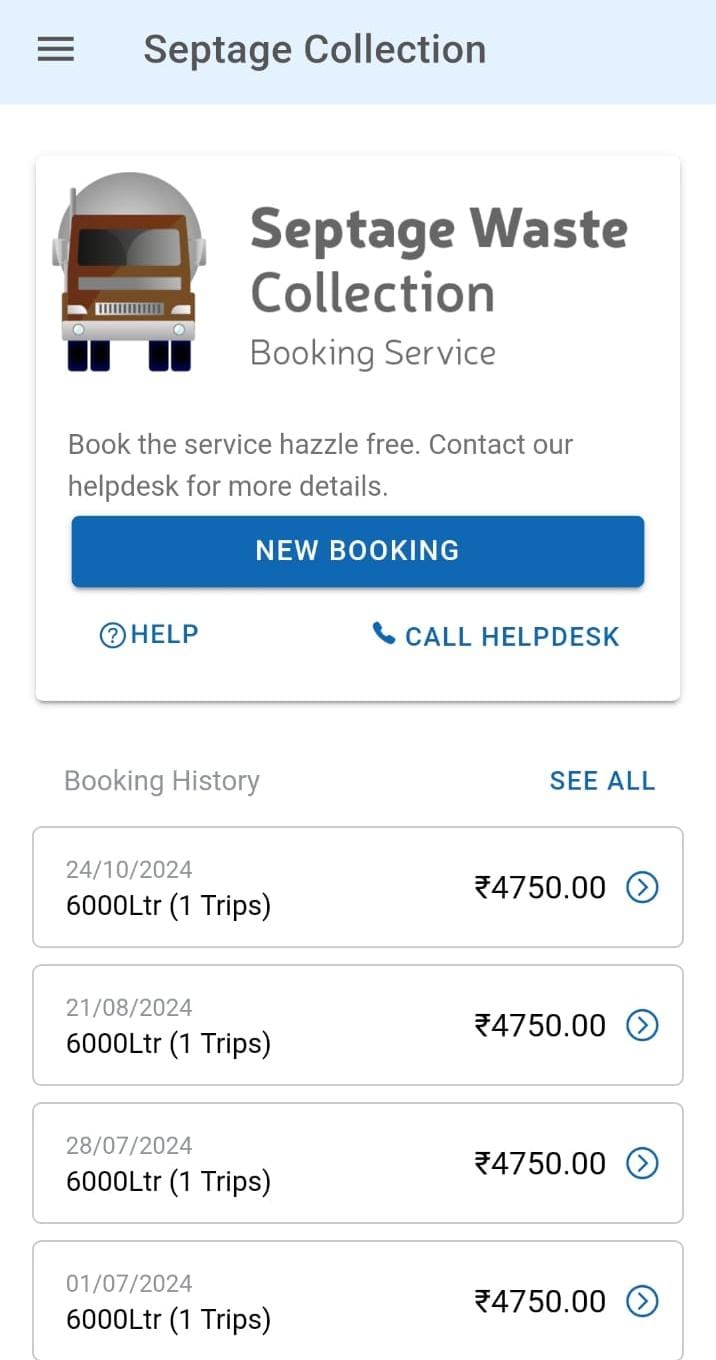
Task: Open the hamburger drawer menu
Action: click(56, 50)
